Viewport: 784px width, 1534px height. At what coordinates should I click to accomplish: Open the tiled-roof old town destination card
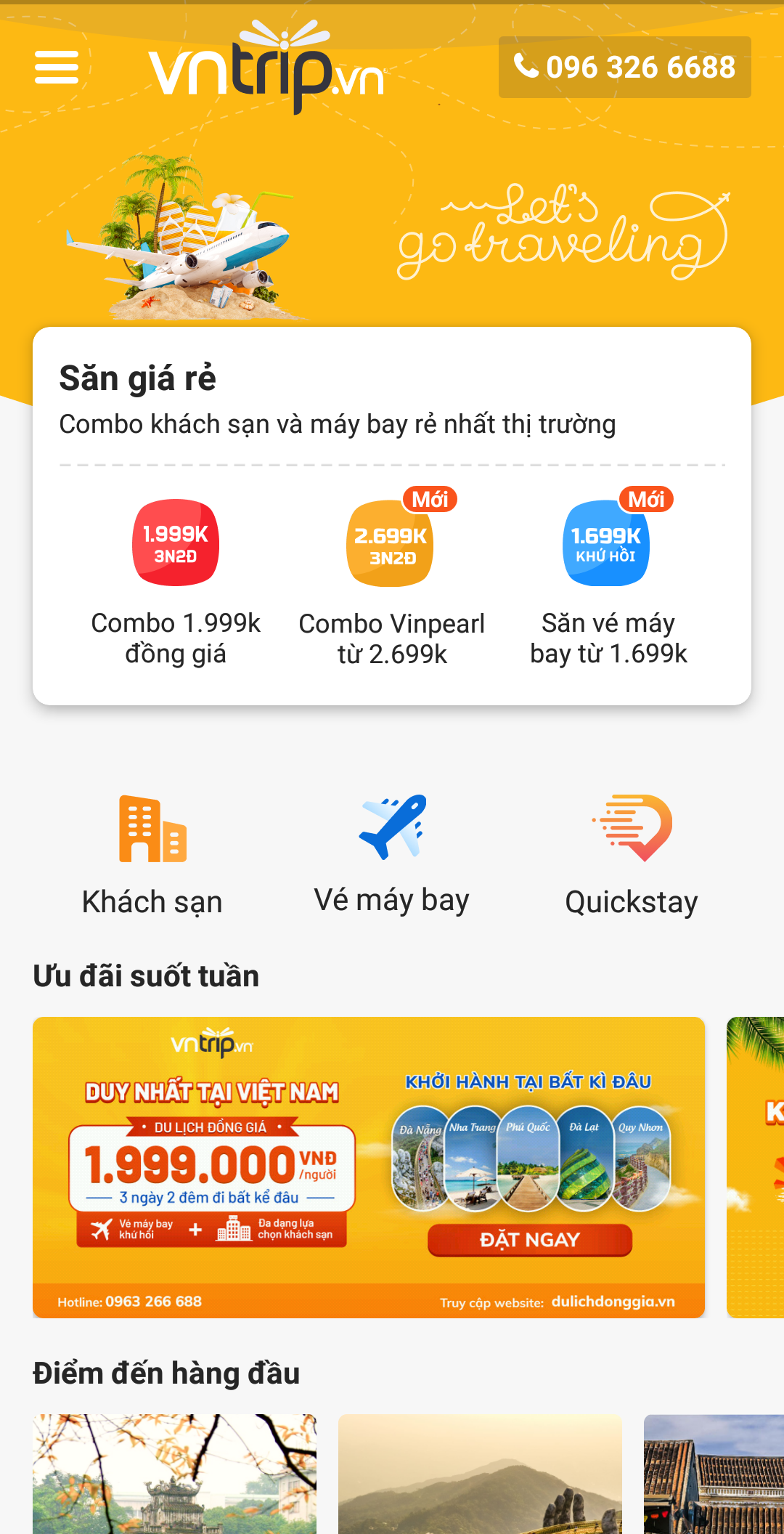click(x=714, y=1474)
